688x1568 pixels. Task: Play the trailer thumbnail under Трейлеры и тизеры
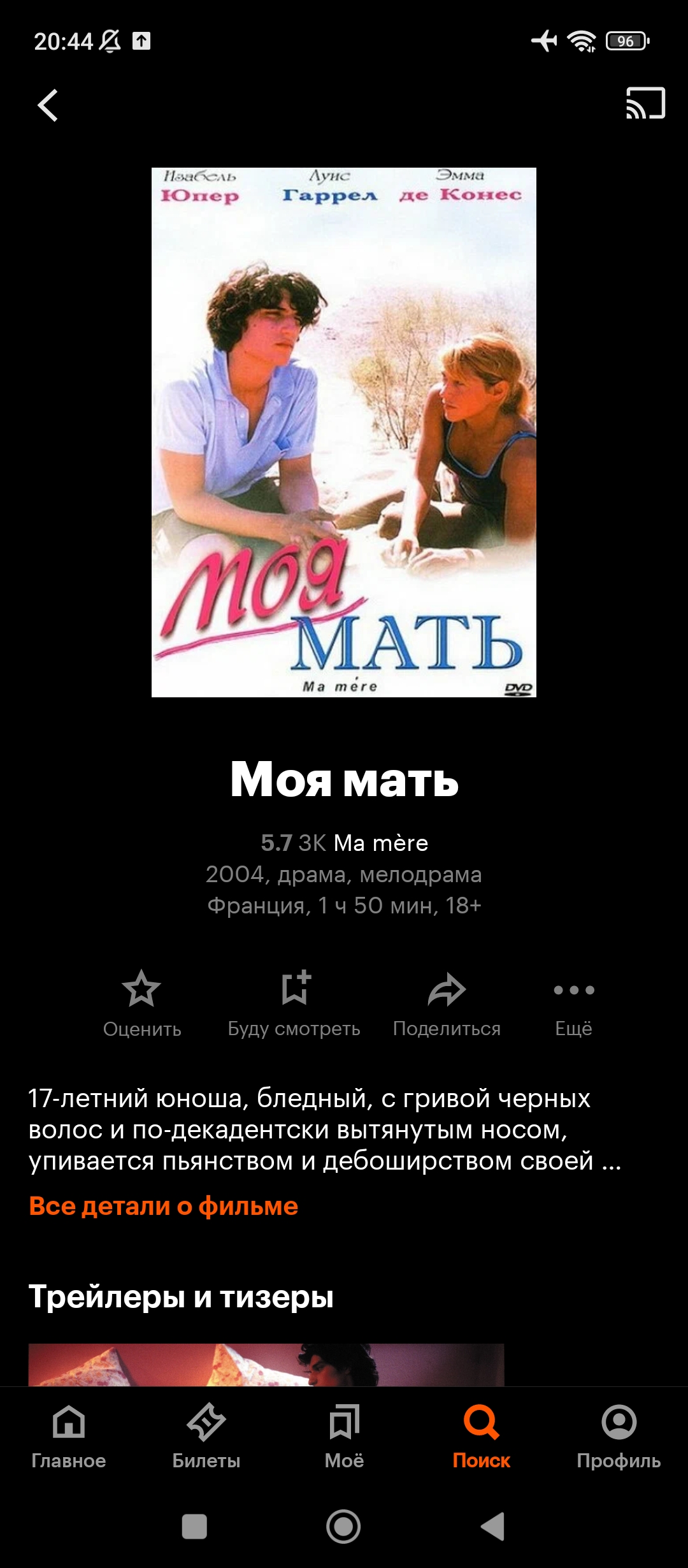tap(266, 1365)
